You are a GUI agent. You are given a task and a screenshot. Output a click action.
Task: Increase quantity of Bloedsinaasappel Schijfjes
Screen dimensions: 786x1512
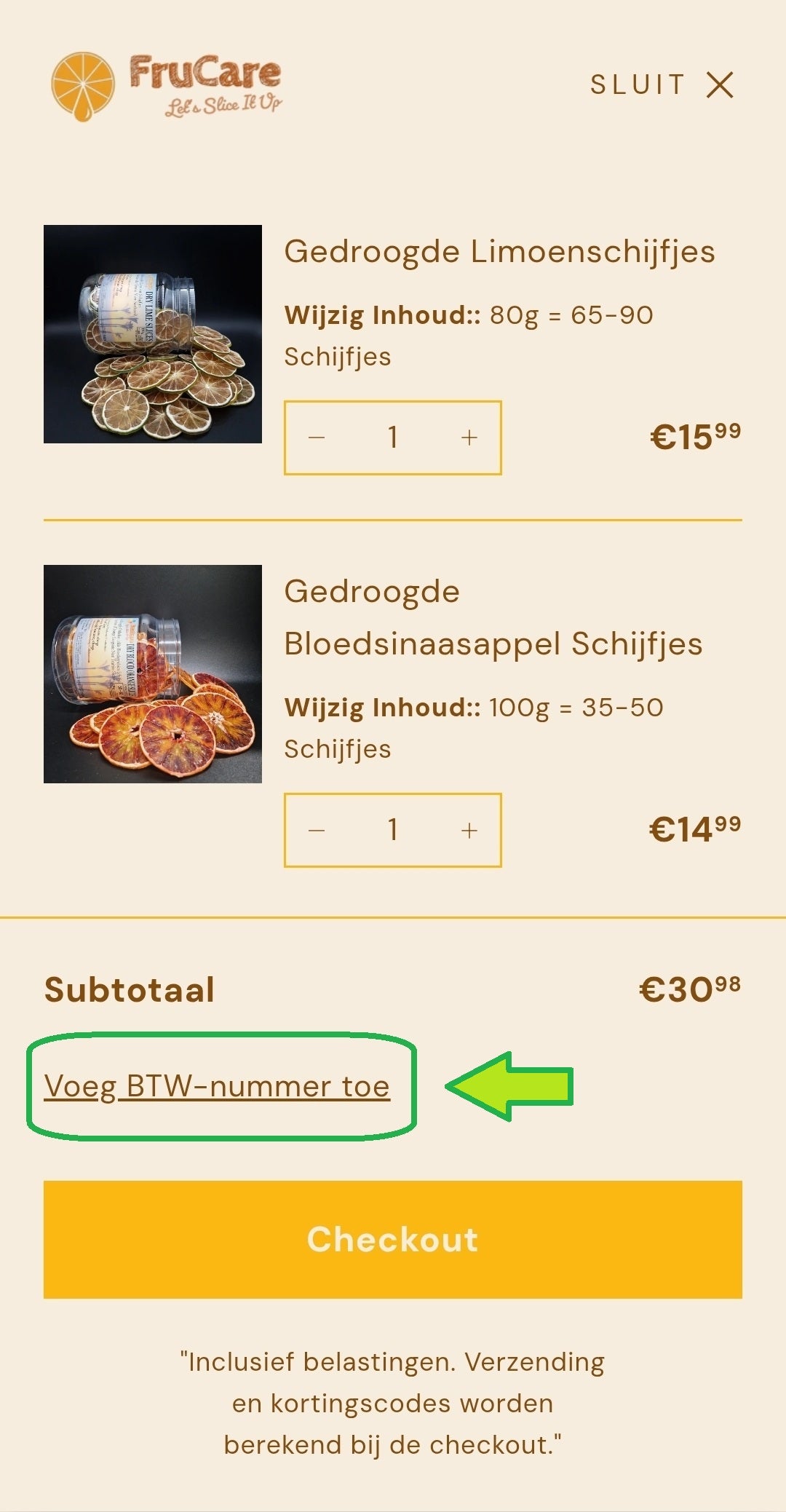(x=469, y=830)
